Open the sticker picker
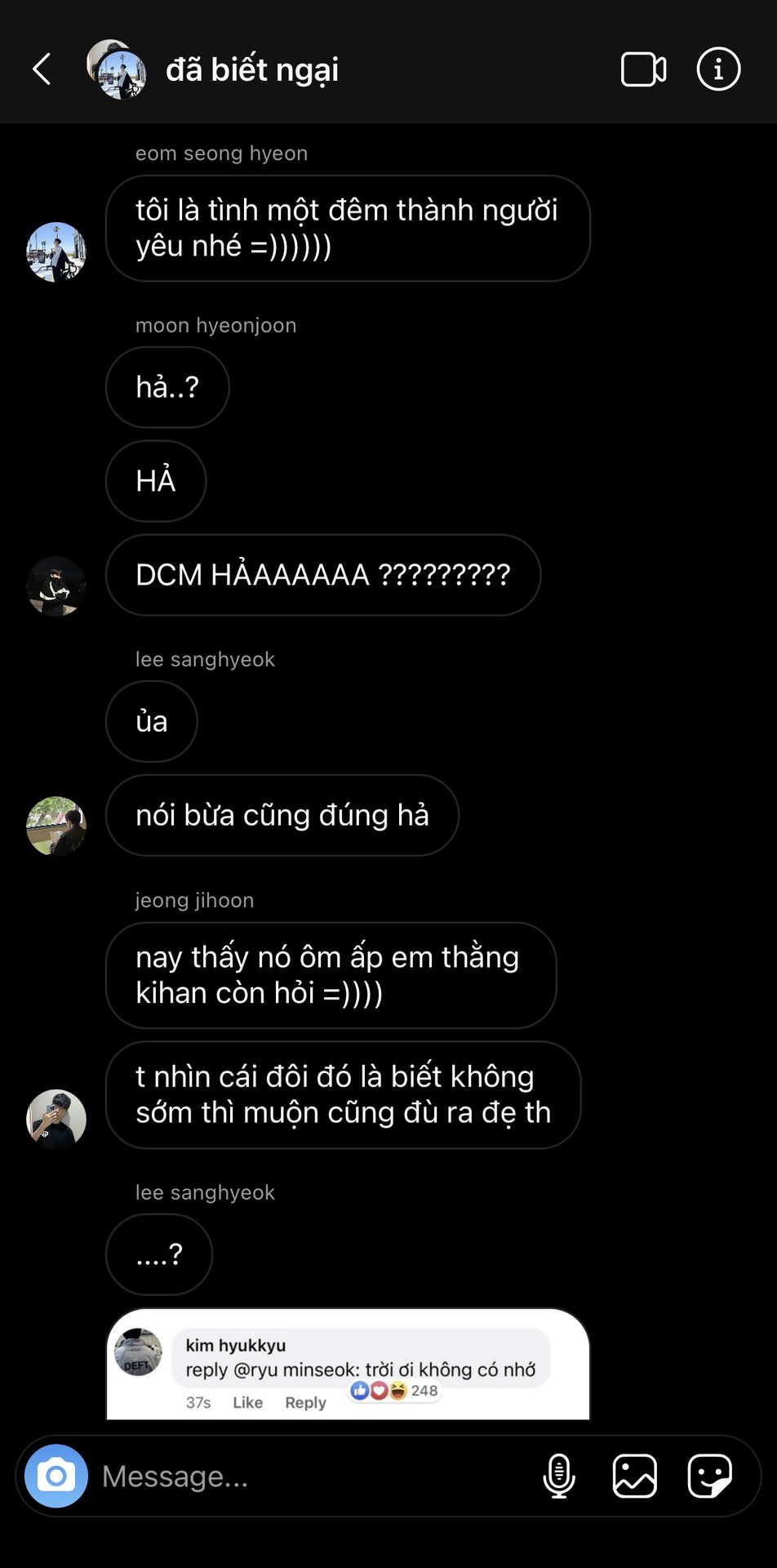 pos(709,1476)
